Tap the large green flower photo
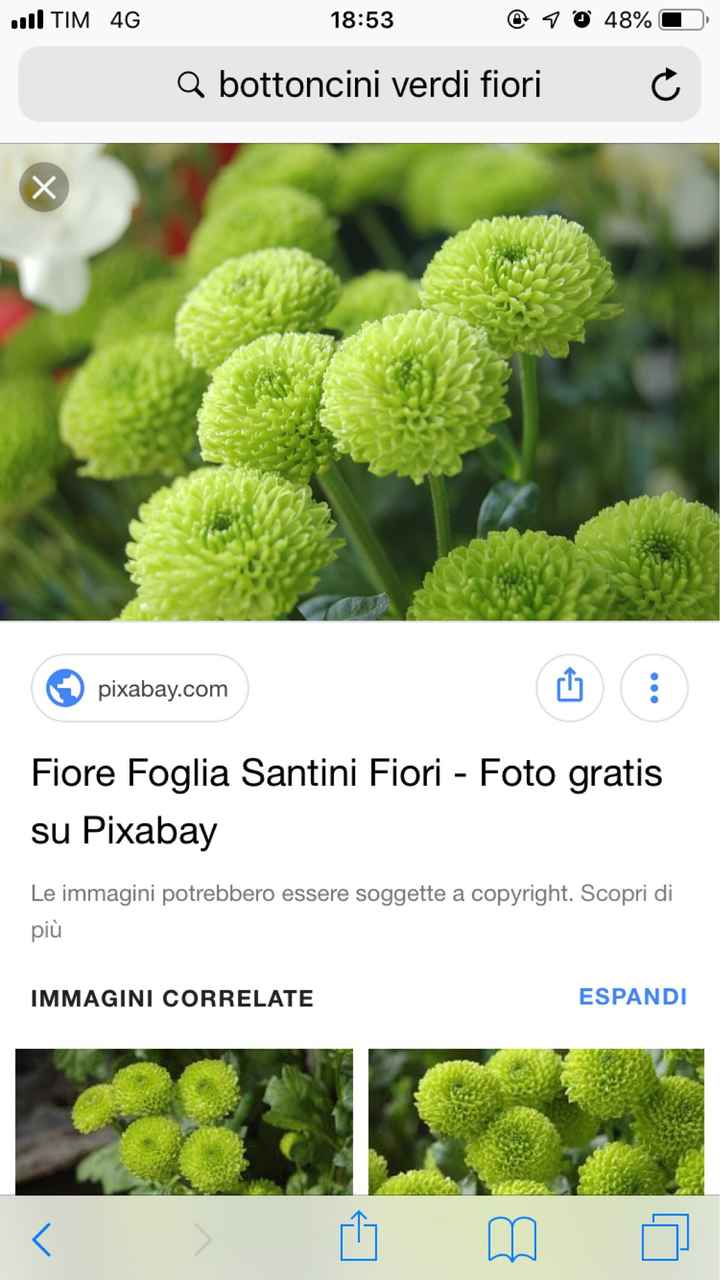 click(360, 385)
